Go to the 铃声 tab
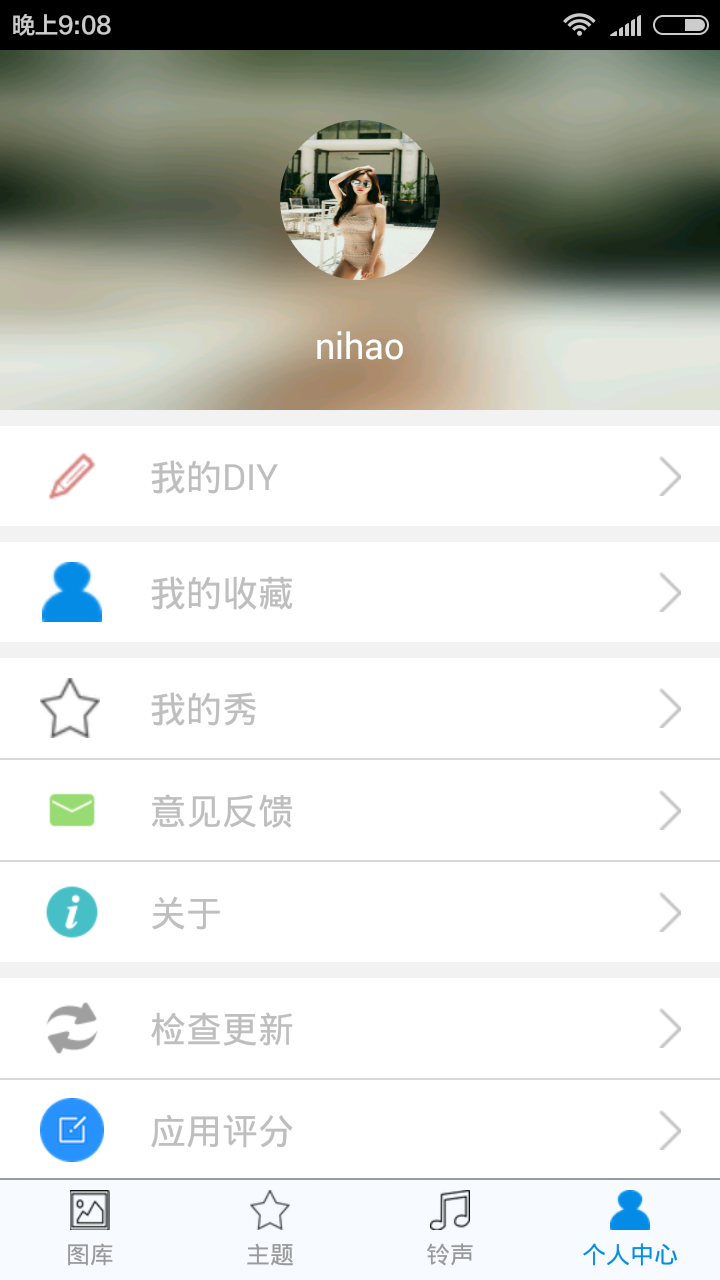720x1280 pixels. pyautogui.click(x=450, y=1229)
